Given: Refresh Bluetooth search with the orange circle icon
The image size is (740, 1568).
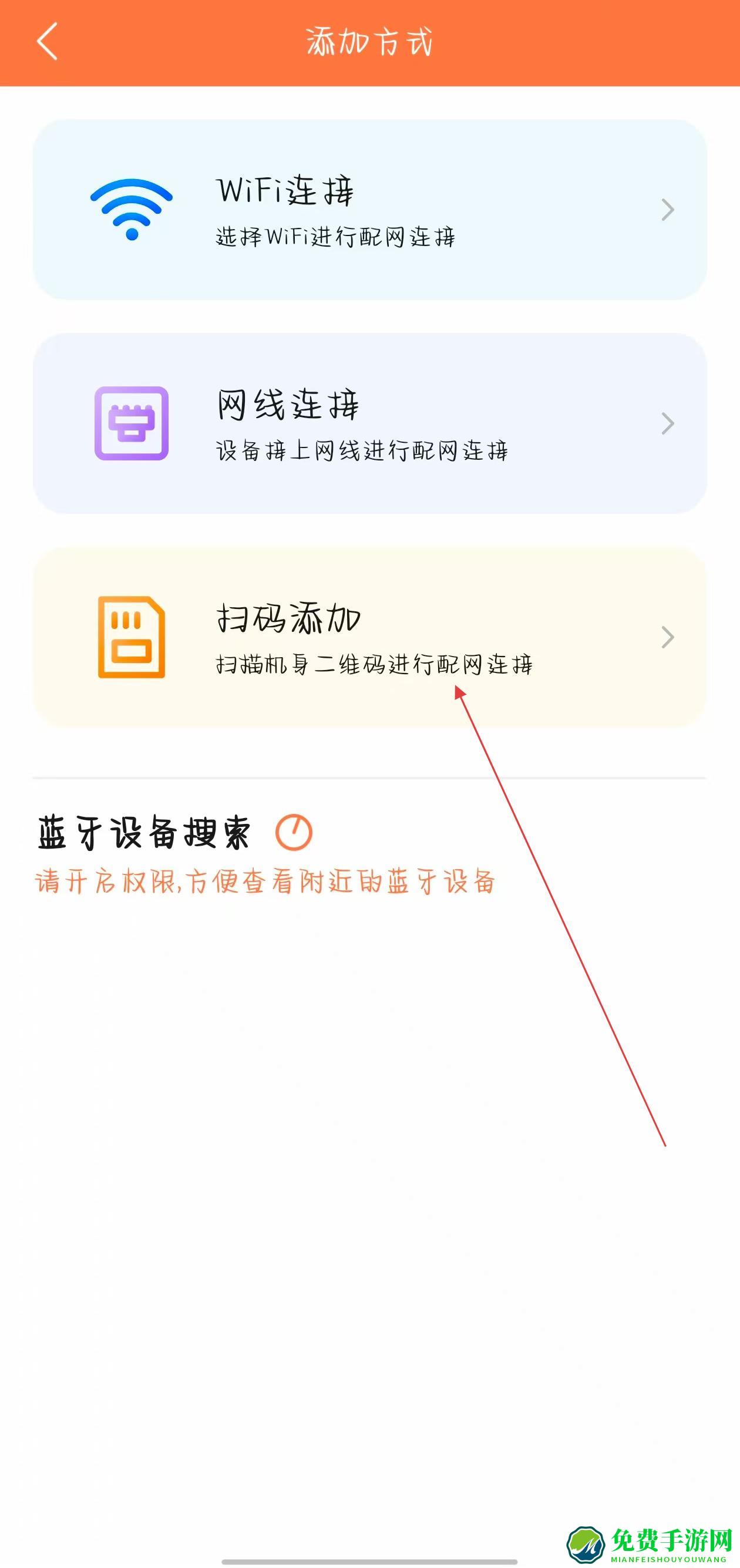Looking at the screenshot, I should click(x=294, y=832).
